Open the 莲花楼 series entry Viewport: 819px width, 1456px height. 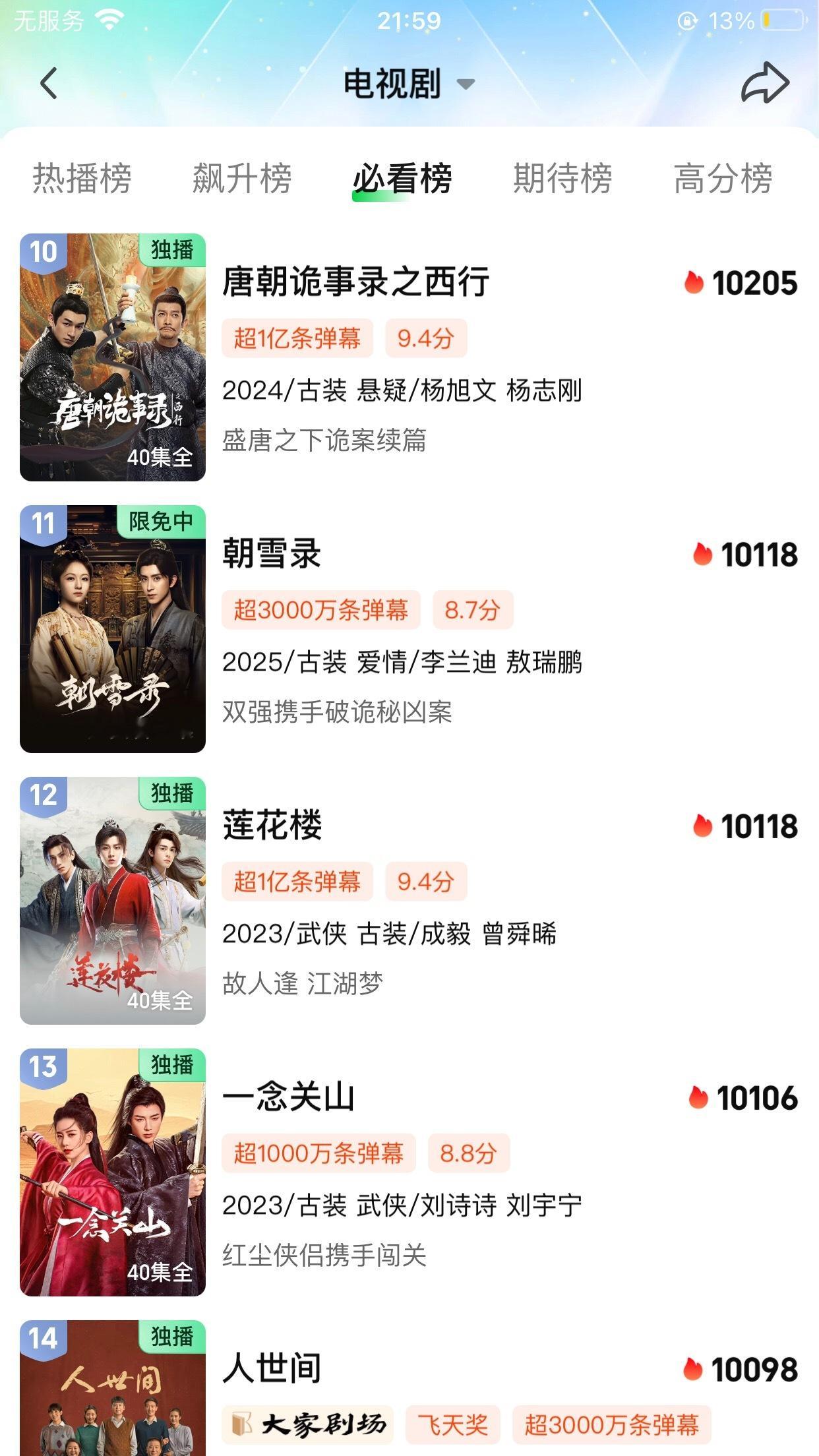tap(409, 900)
